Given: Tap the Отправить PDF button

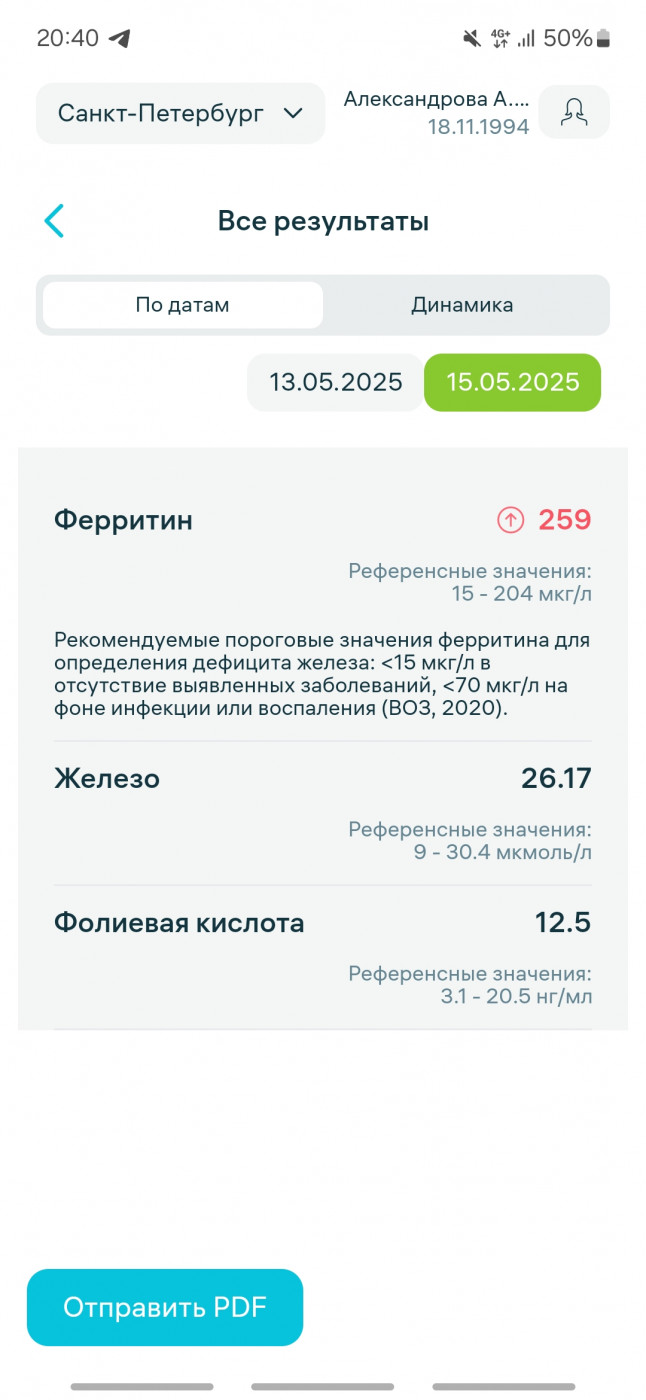Looking at the screenshot, I should (165, 1307).
